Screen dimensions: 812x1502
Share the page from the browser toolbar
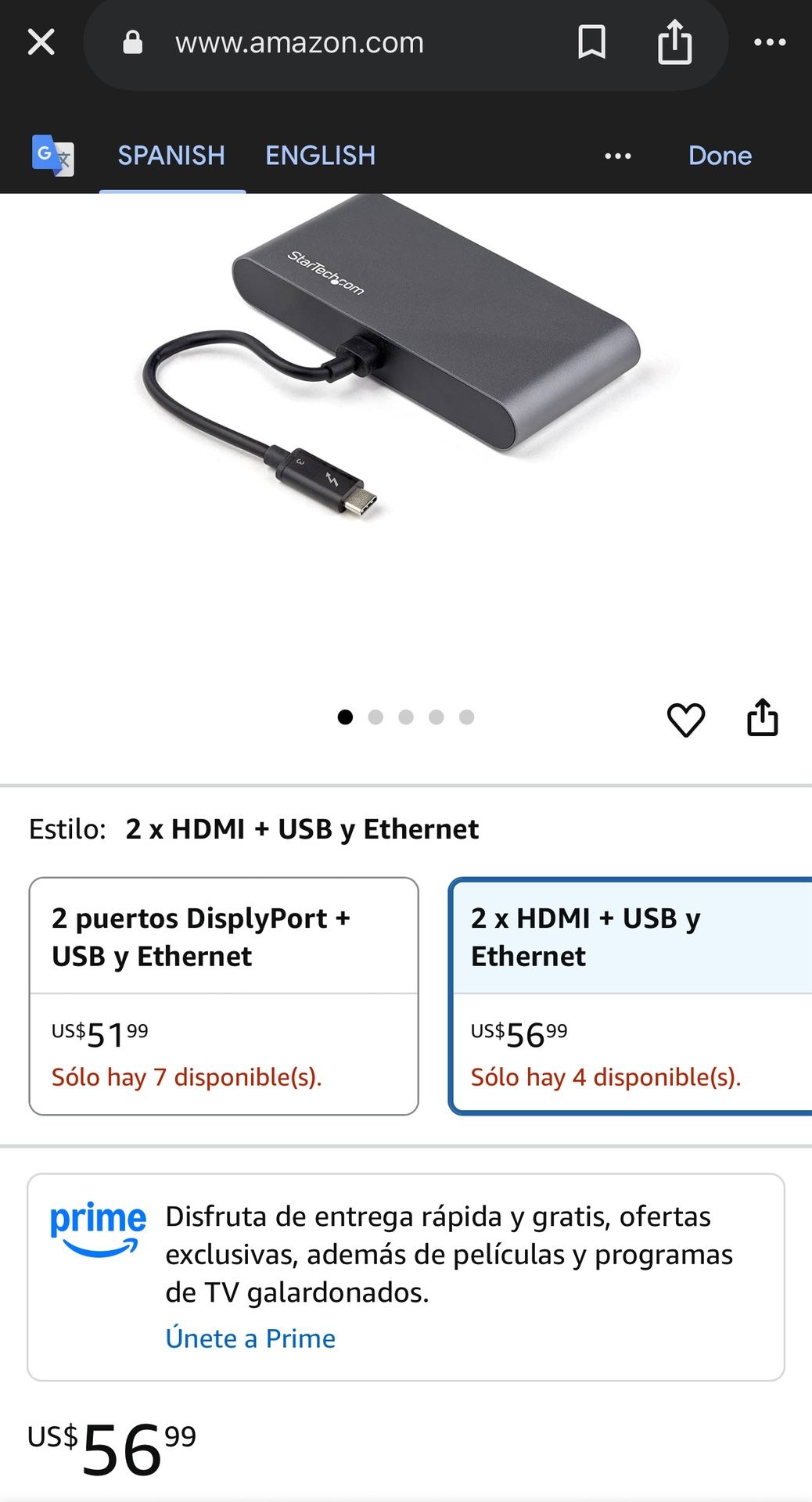pos(674,42)
